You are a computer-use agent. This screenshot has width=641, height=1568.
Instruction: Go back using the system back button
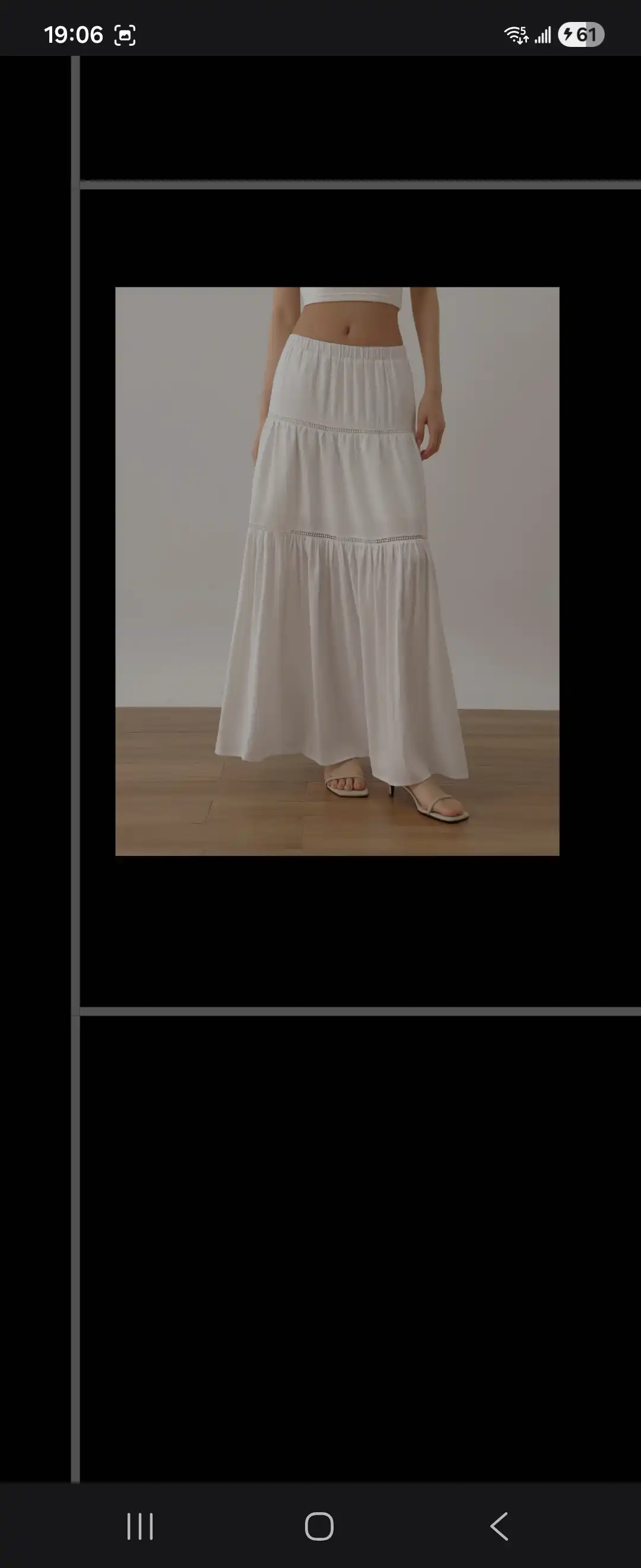[x=499, y=1526]
